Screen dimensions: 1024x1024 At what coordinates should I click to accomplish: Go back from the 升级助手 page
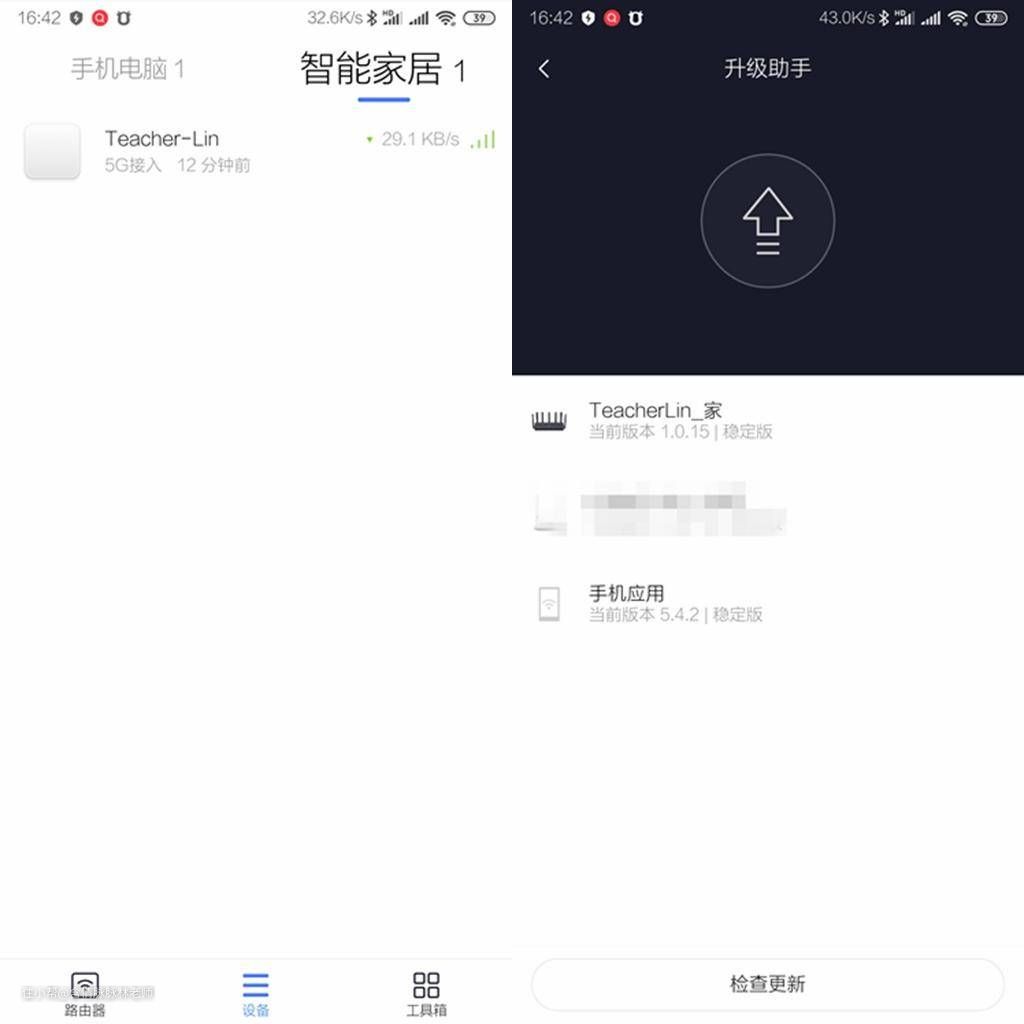click(x=544, y=69)
